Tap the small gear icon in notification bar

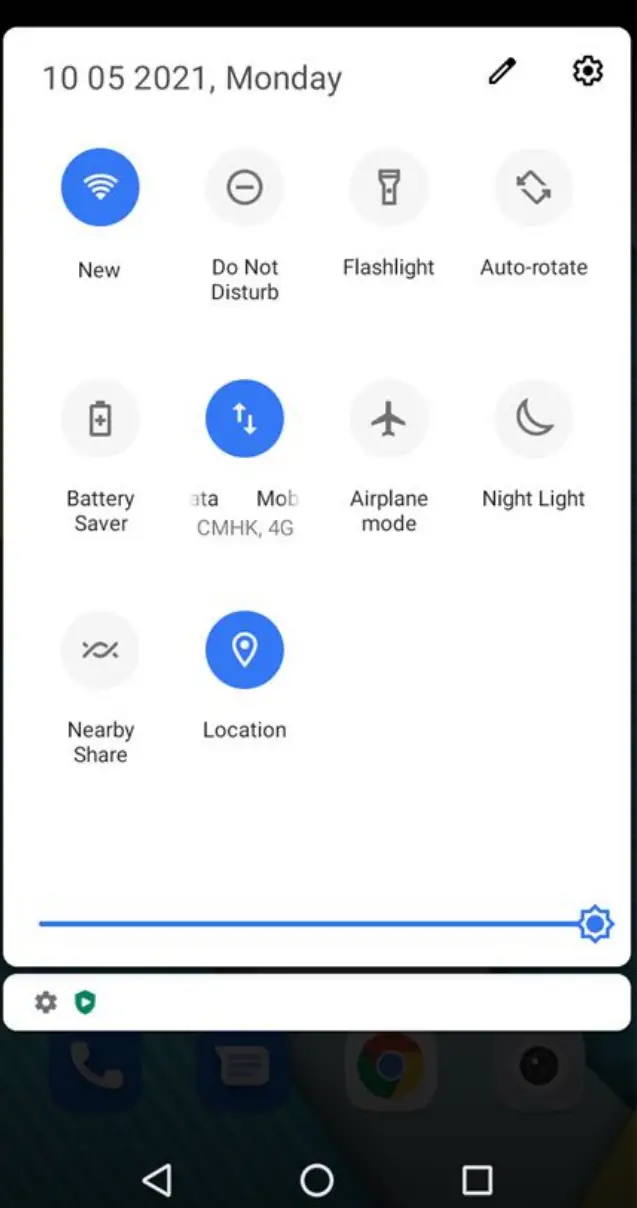[46, 1002]
